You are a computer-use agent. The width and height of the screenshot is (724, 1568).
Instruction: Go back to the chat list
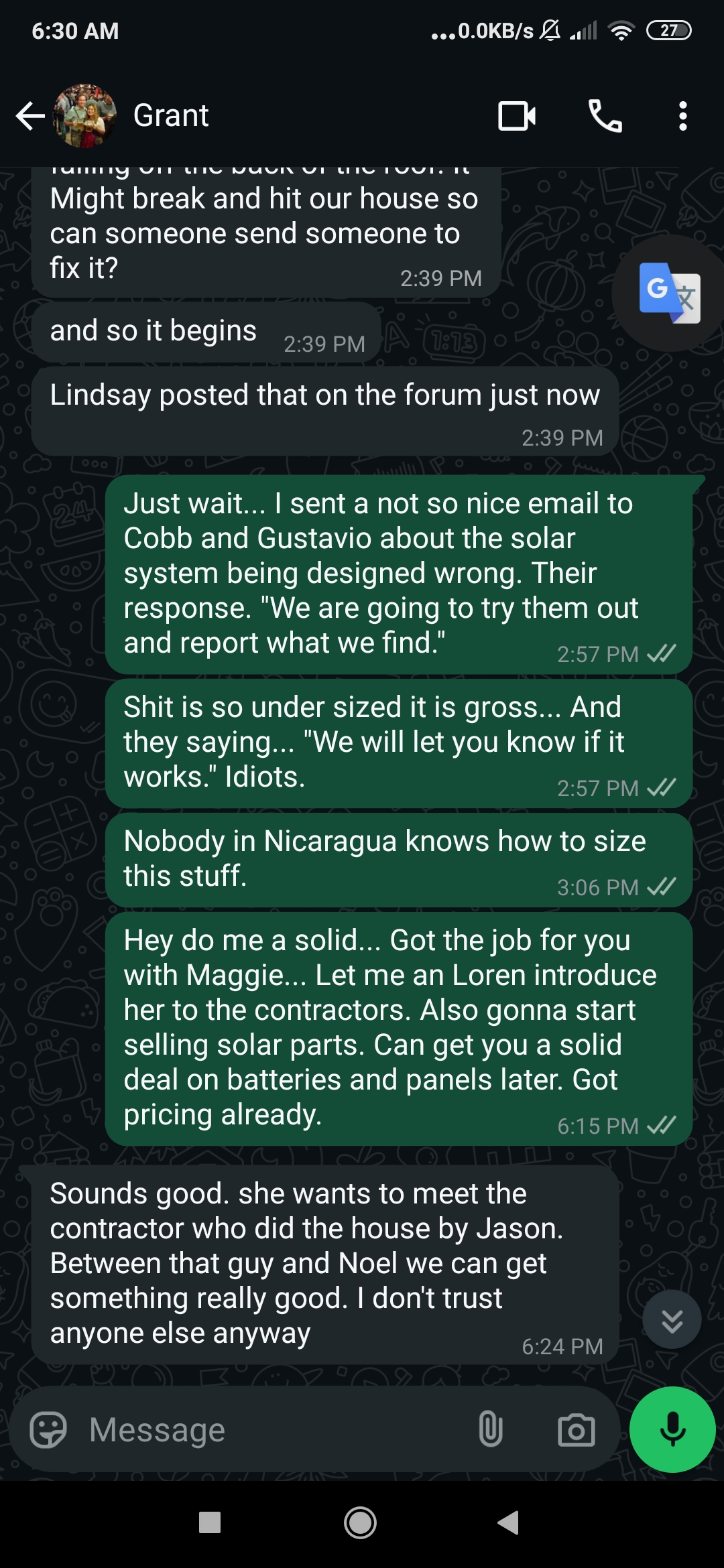pyautogui.click(x=30, y=116)
